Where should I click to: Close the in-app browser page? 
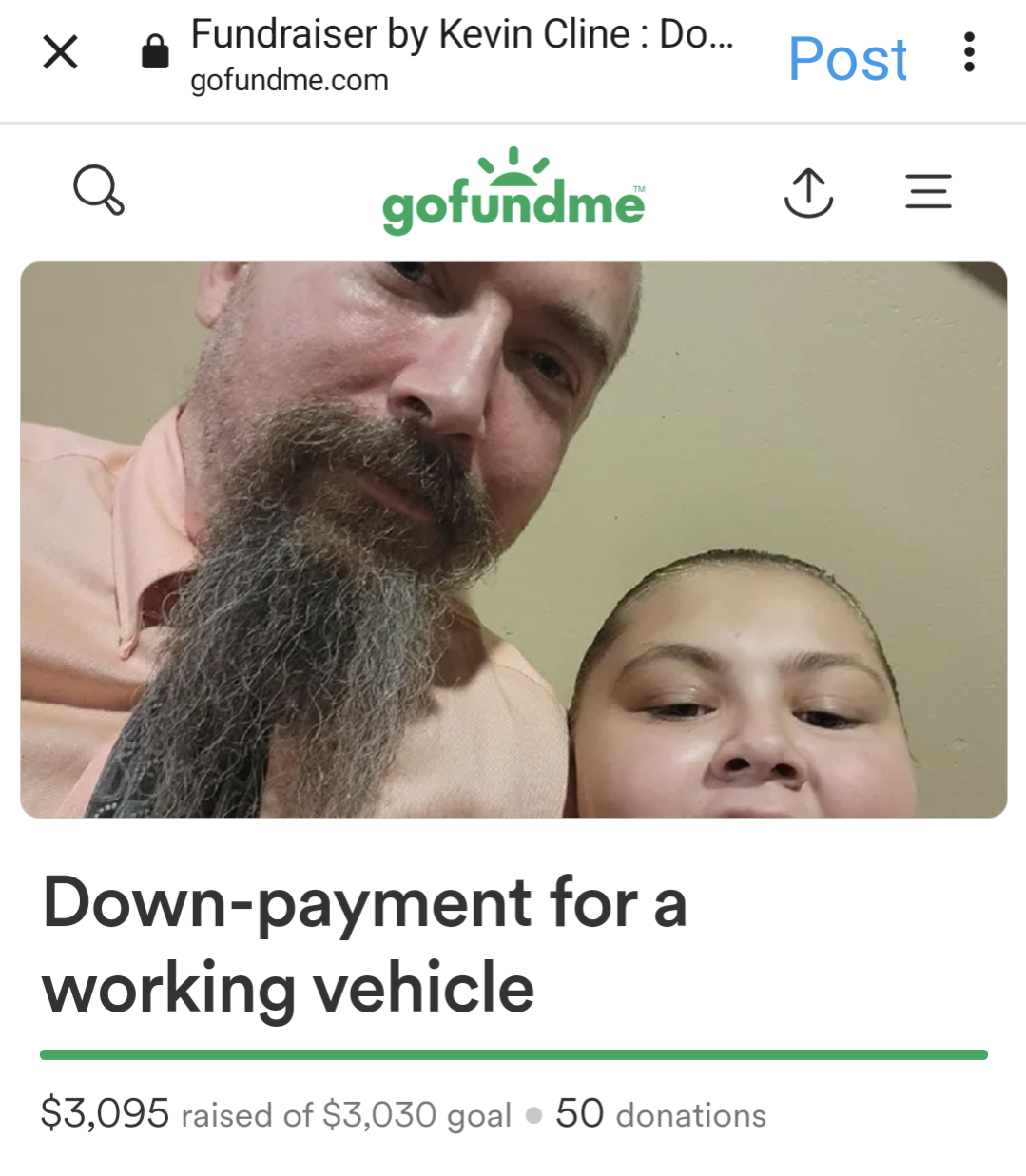click(x=60, y=52)
